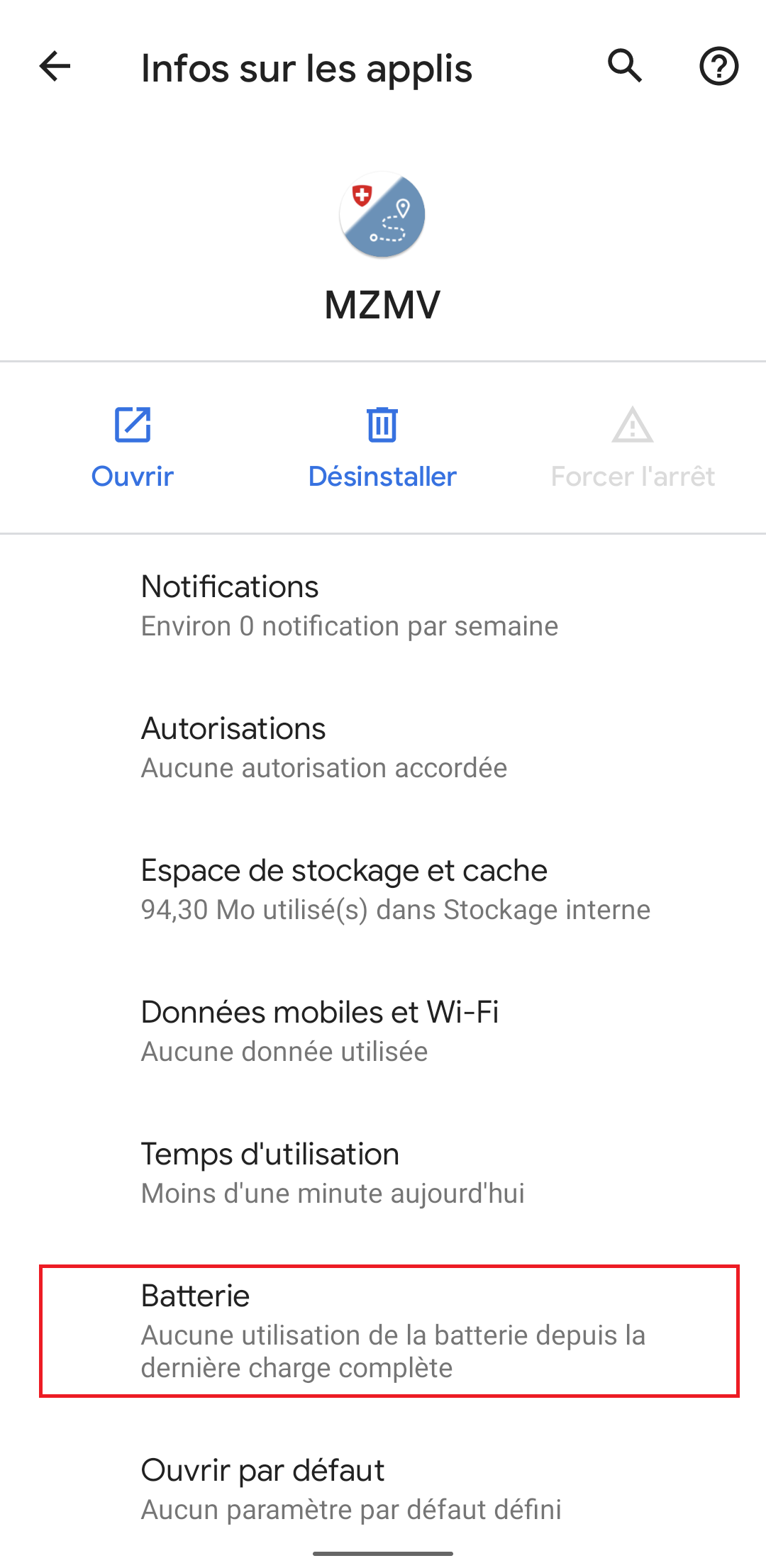Open Temps d'utilisation
This screenshot has height=1568, width=766.
click(383, 1173)
